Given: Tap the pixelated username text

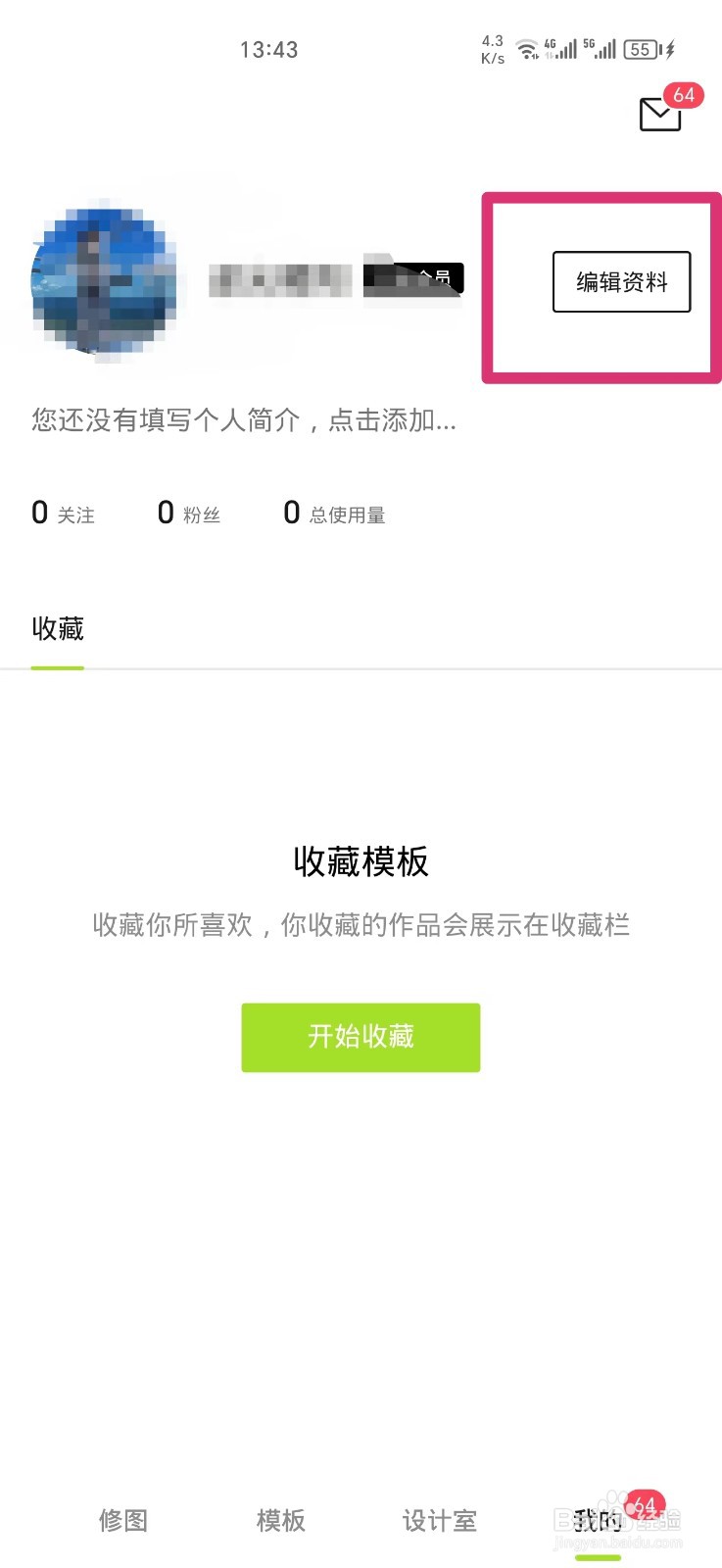Looking at the screenshot, I should [x=279, y=279].
